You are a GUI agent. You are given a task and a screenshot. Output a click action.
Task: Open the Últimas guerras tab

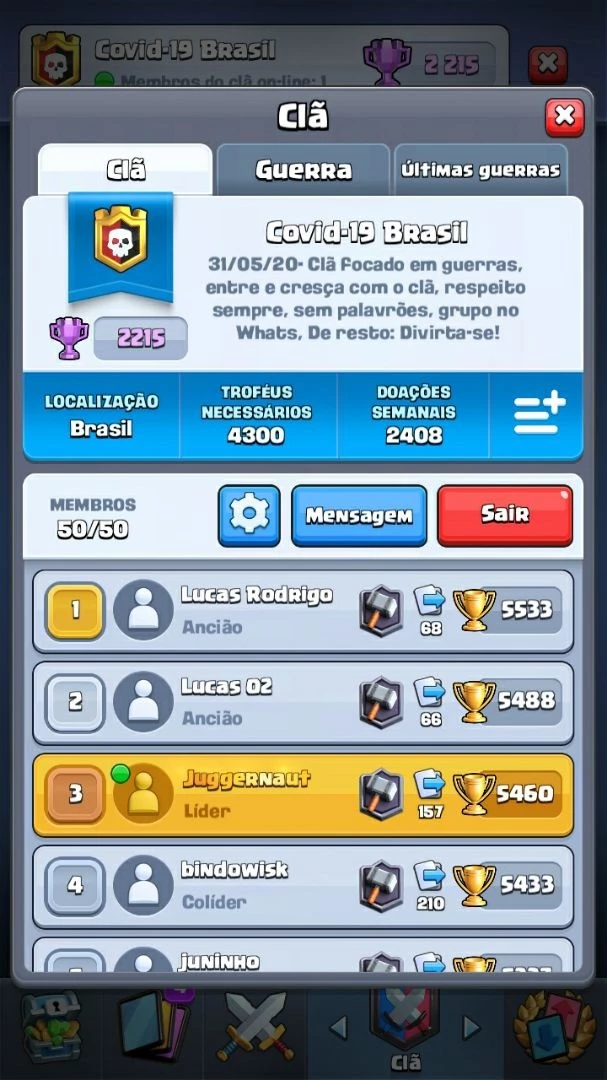(481, 169)
